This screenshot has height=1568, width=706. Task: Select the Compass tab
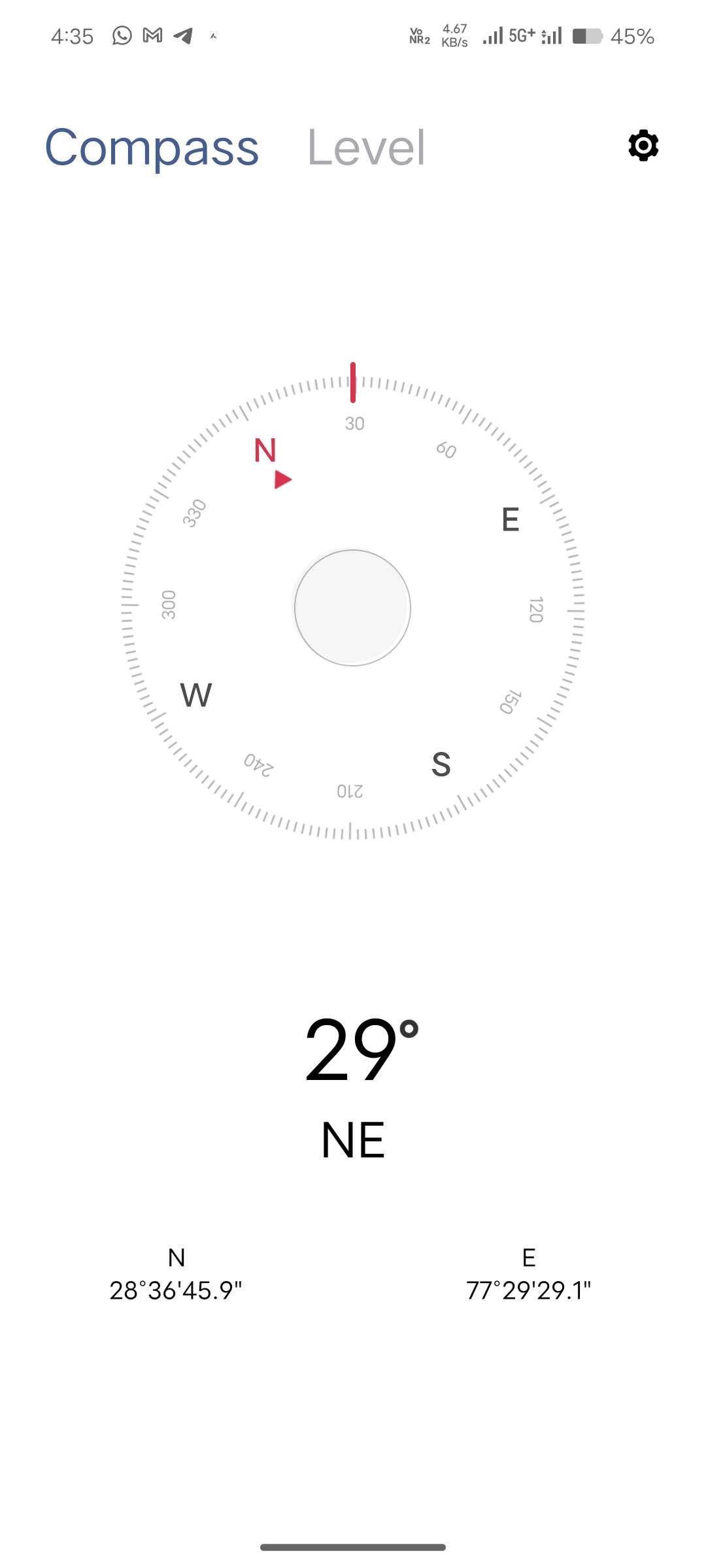click(x=152, y=149)
